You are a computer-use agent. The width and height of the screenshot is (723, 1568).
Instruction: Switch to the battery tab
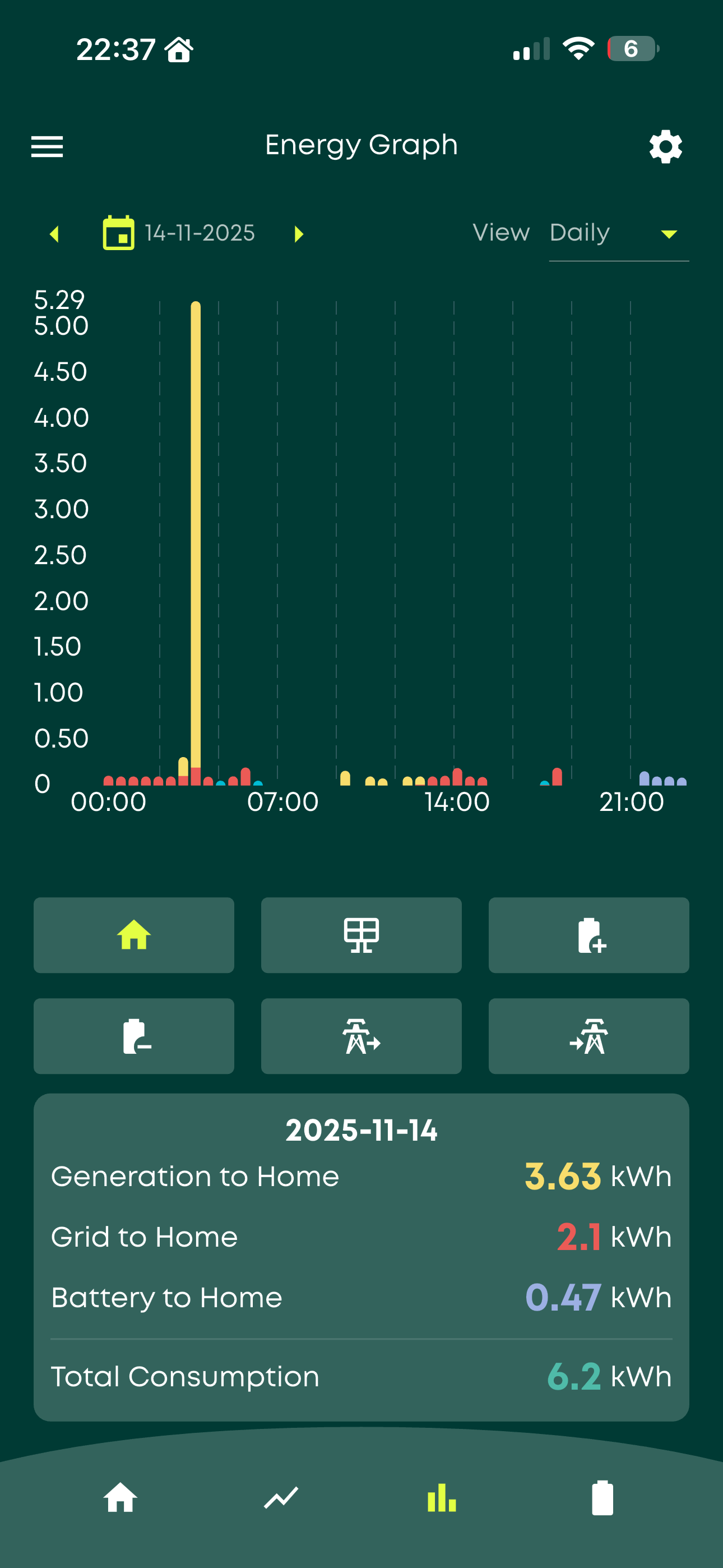click(602, 1497)
